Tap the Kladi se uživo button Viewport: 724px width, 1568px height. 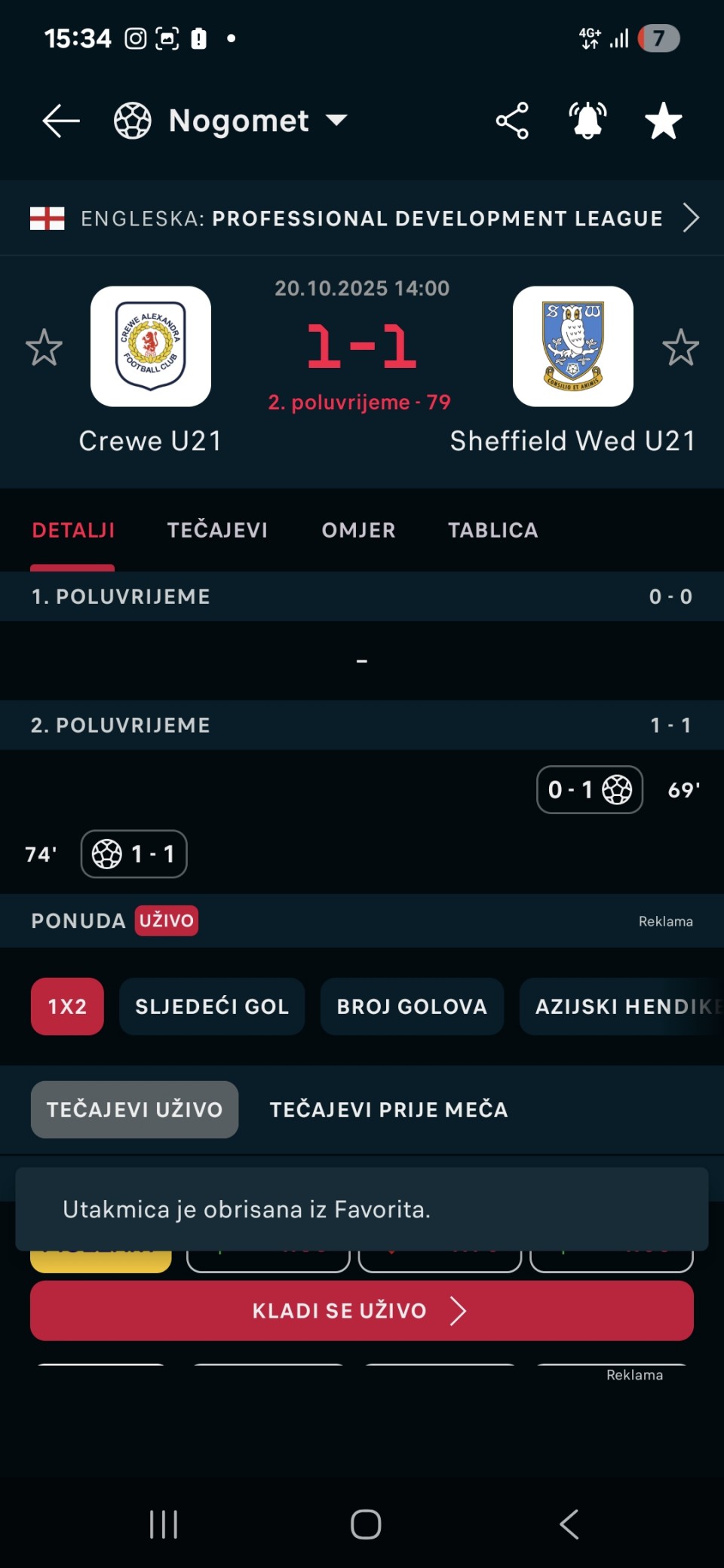click(x=362, y=1310)
